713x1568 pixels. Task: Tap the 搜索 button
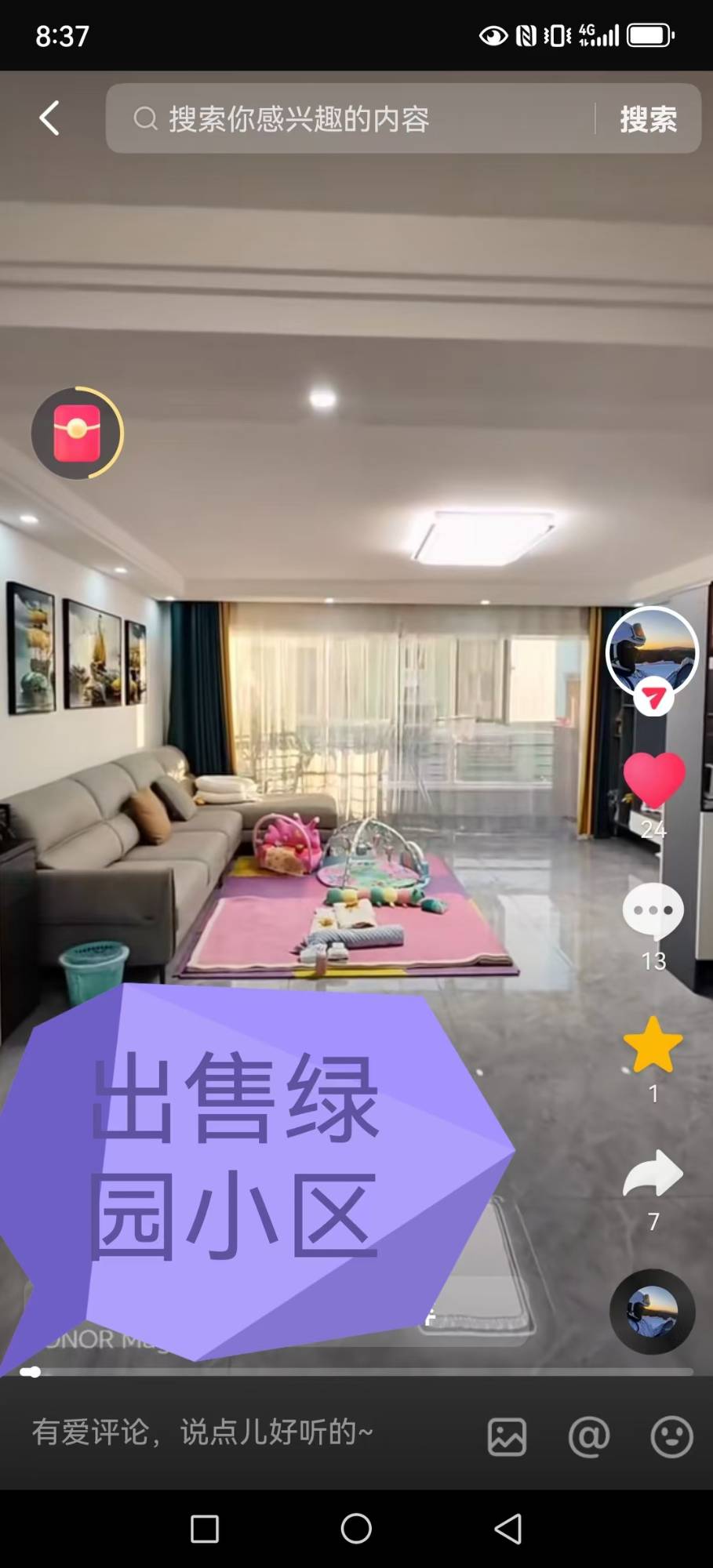pyautogui.click(x=648, y=119)
